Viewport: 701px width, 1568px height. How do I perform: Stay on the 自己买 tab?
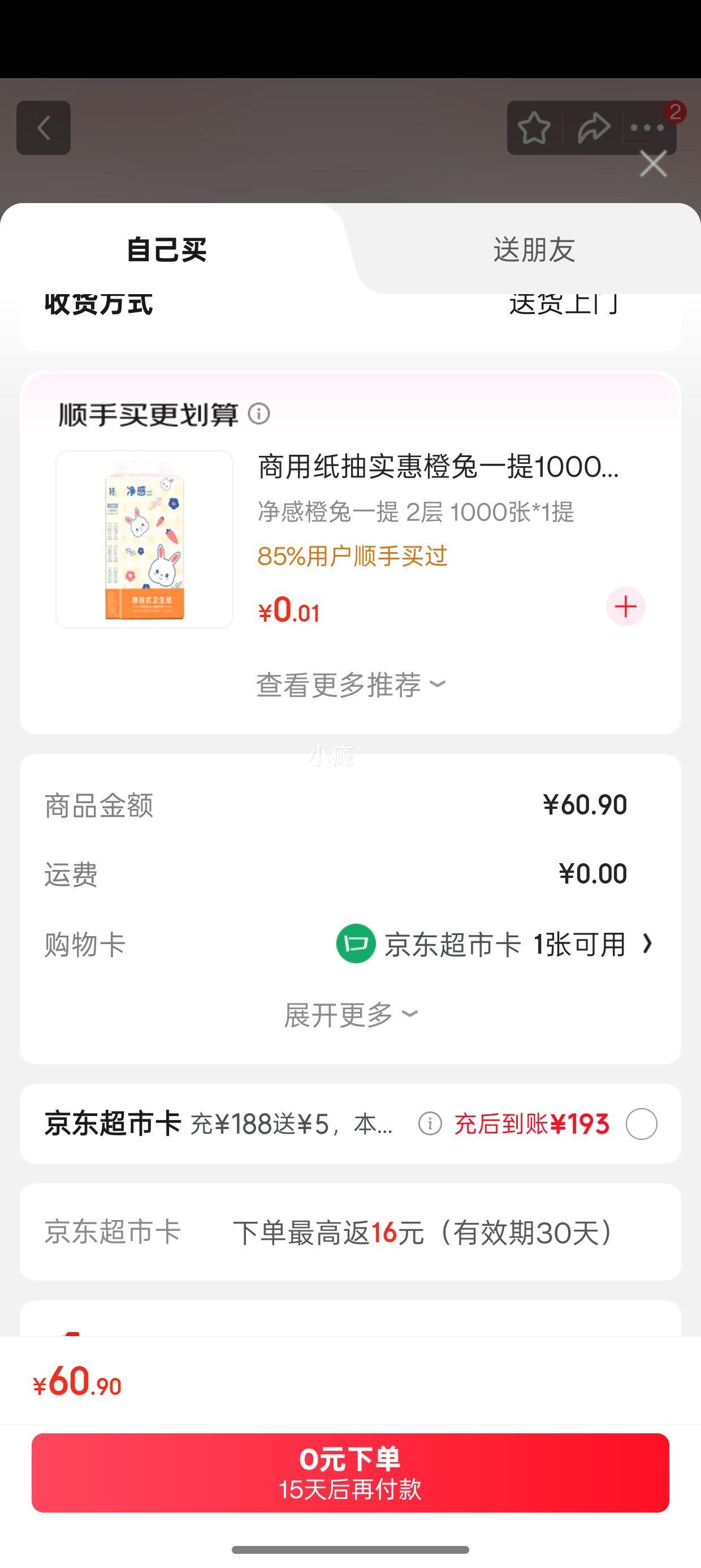click(x=166, y=248)
